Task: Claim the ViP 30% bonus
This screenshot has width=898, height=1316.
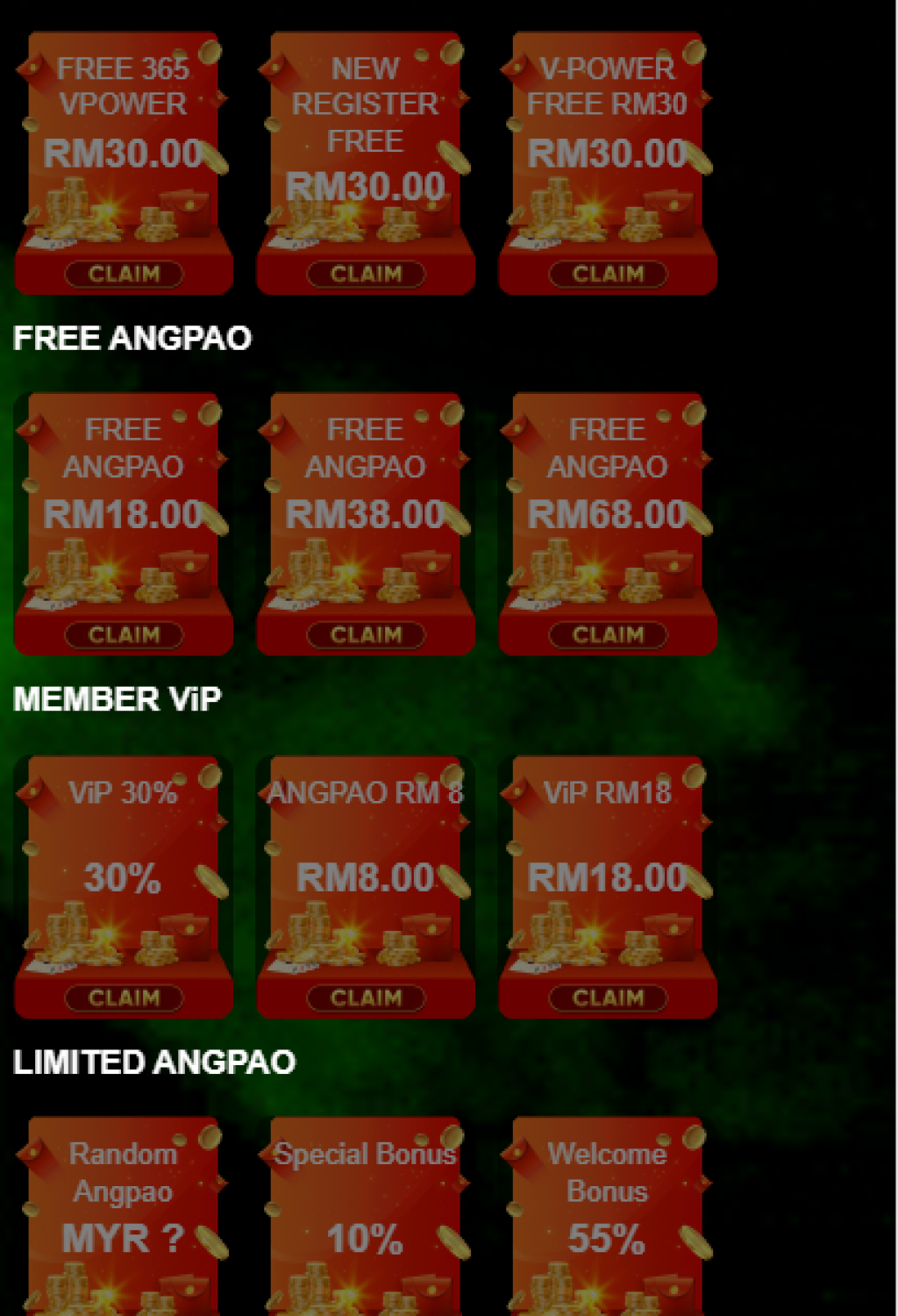Action: (x=124, y=998)
